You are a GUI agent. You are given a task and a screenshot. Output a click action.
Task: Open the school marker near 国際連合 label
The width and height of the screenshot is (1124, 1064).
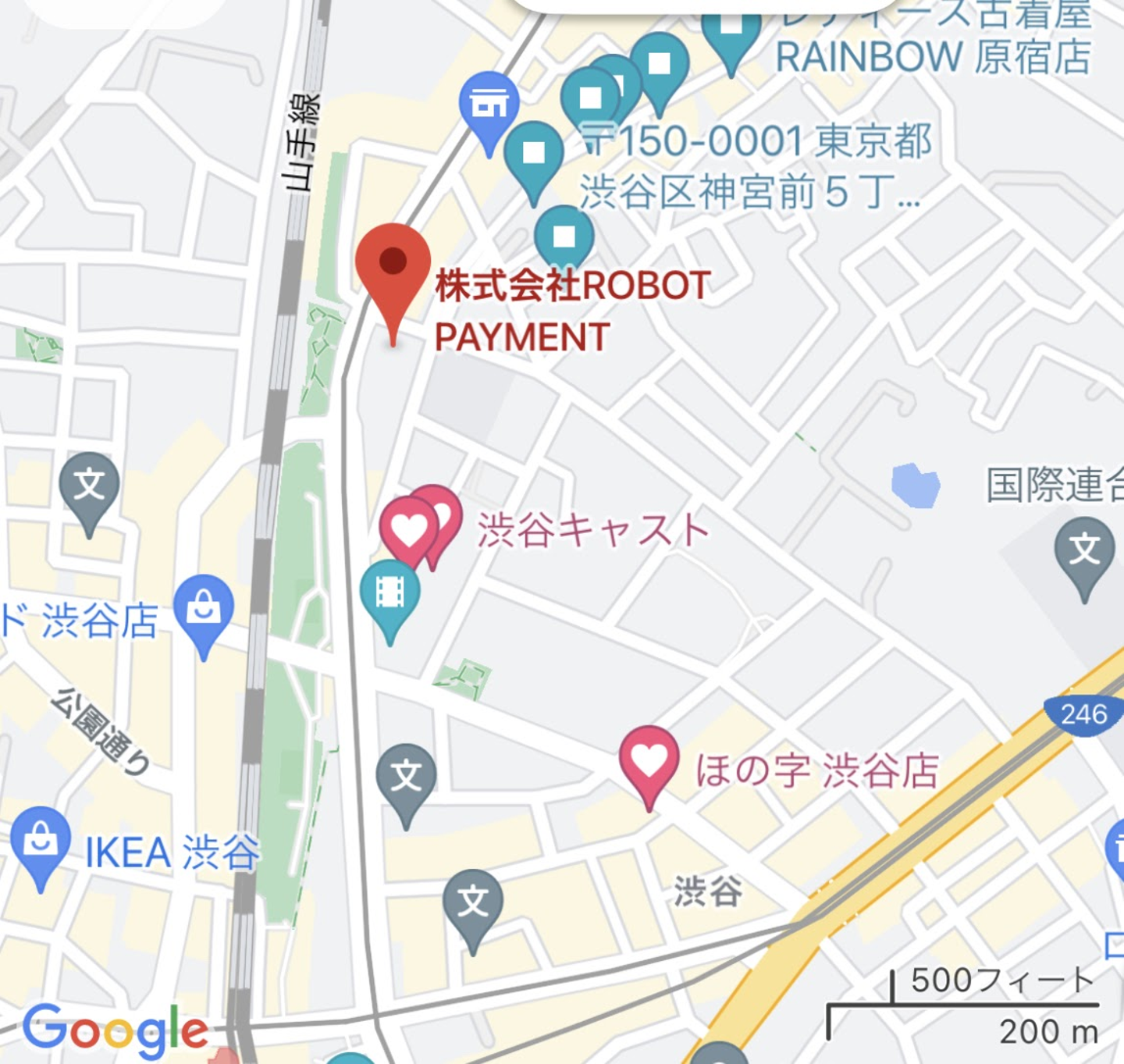tap(1084, 550)
